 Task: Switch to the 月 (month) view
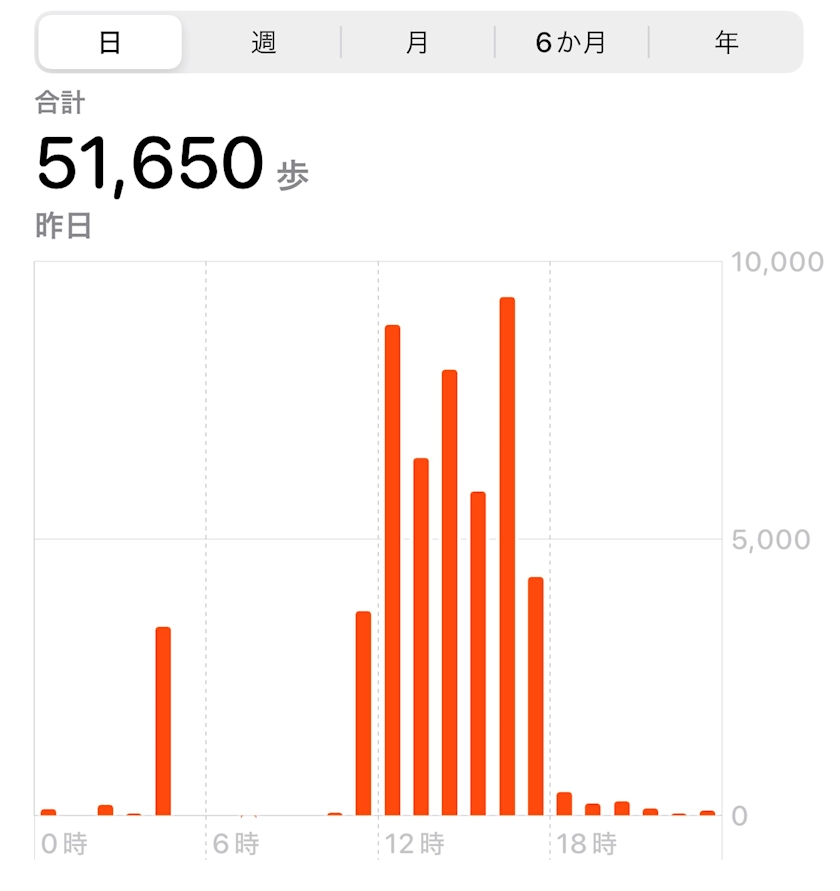click(x=418, y=42)
